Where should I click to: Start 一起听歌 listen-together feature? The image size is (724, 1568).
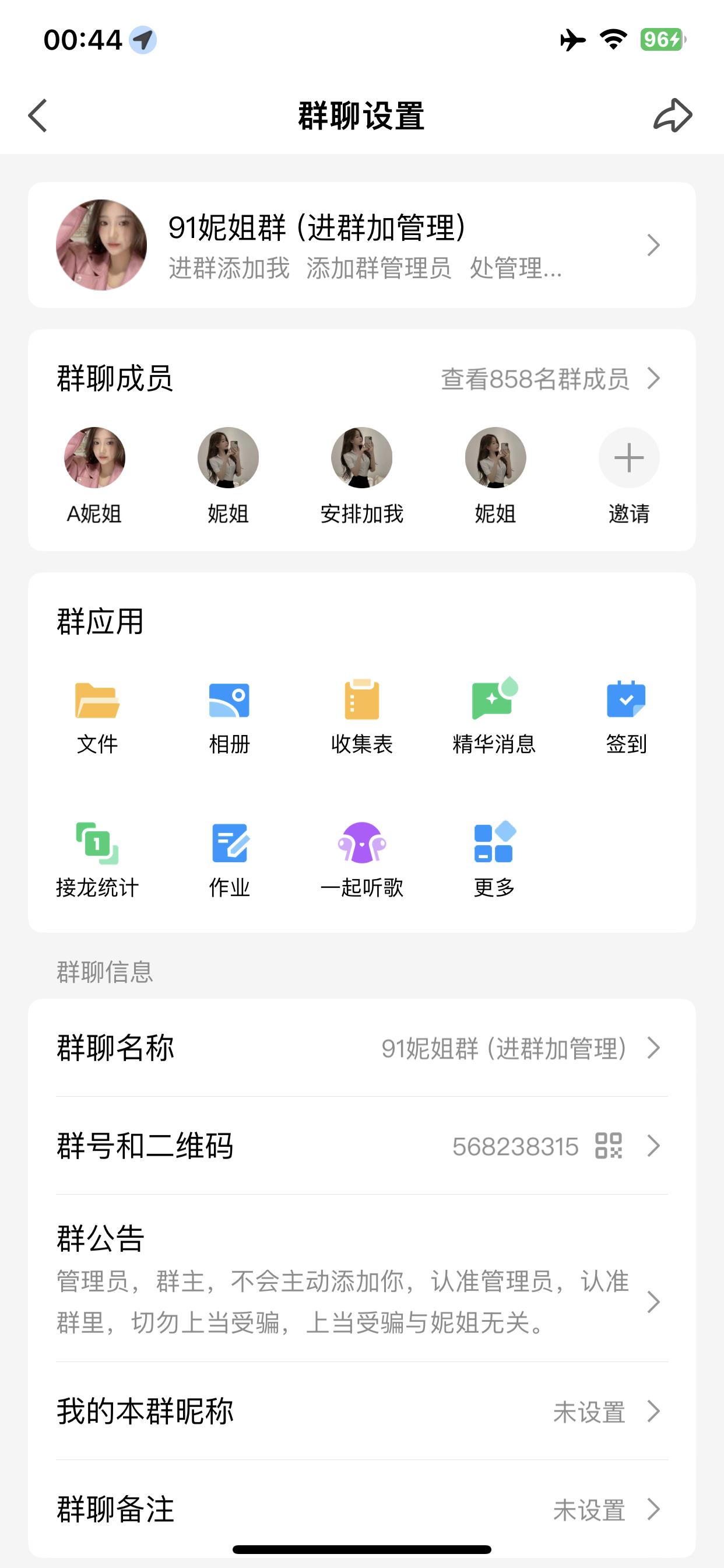pyautogui.click(x=363, y=864)
